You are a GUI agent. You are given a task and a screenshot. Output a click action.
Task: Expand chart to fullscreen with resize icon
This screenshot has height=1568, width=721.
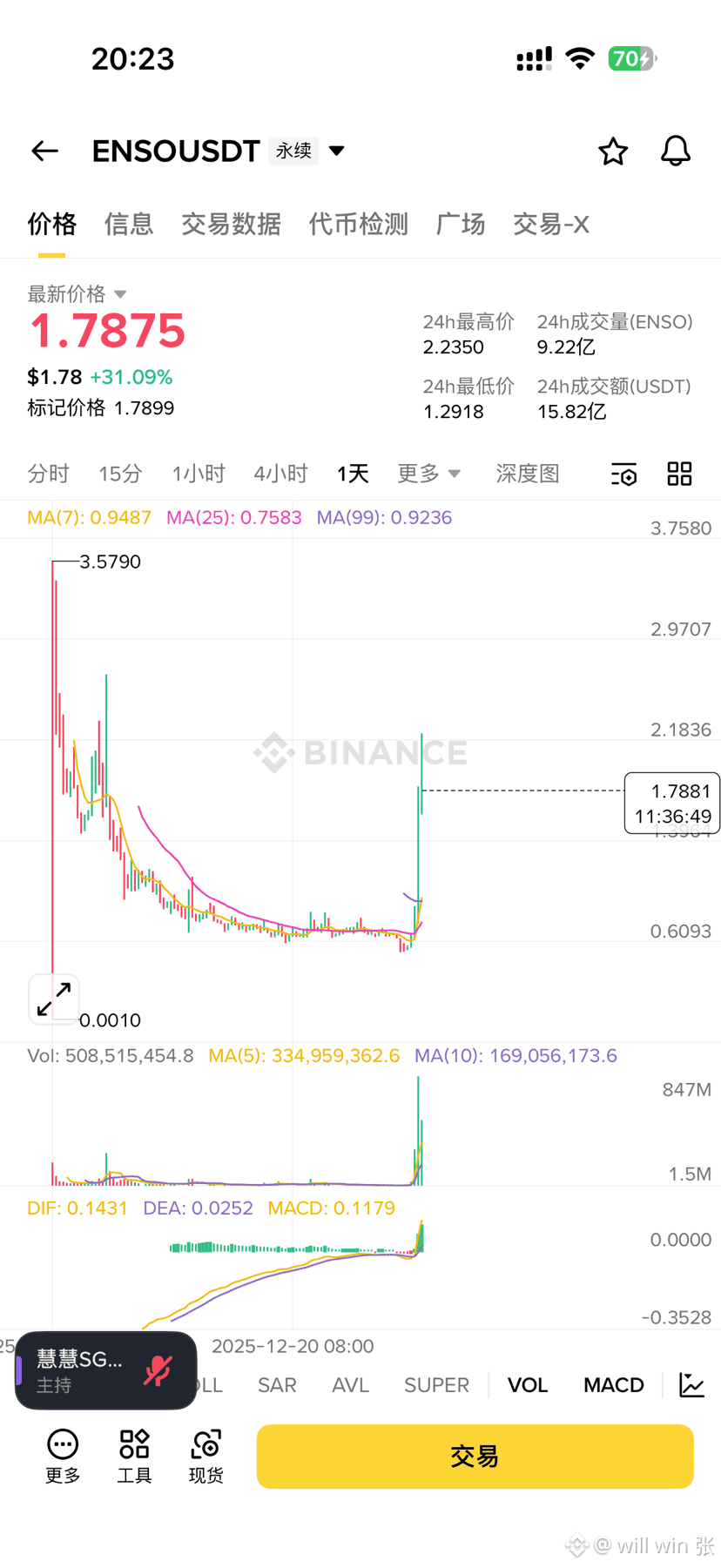[x=53, y=999]
